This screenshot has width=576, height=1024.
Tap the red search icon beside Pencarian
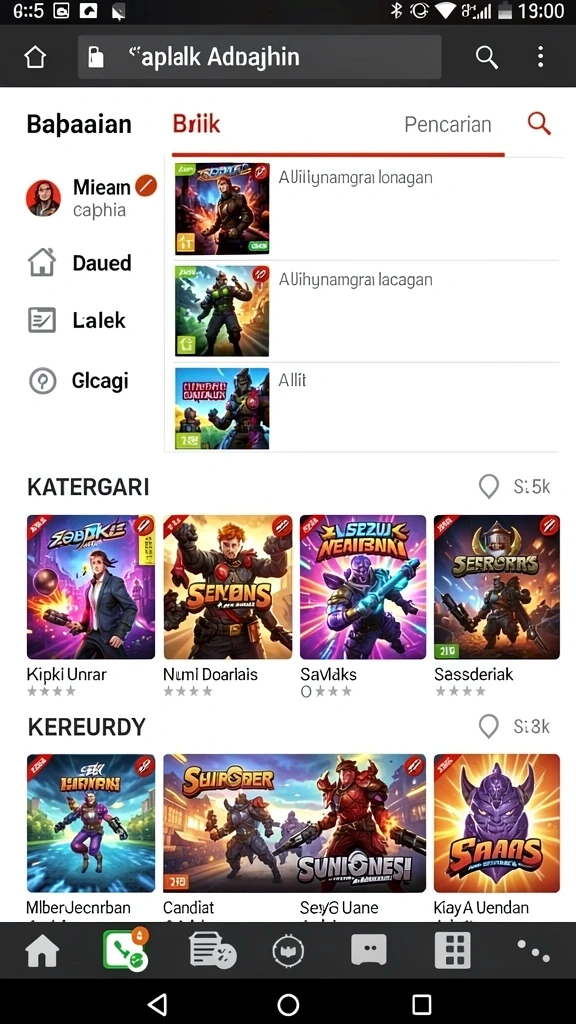pyautogui.click(x=539, y=123)
